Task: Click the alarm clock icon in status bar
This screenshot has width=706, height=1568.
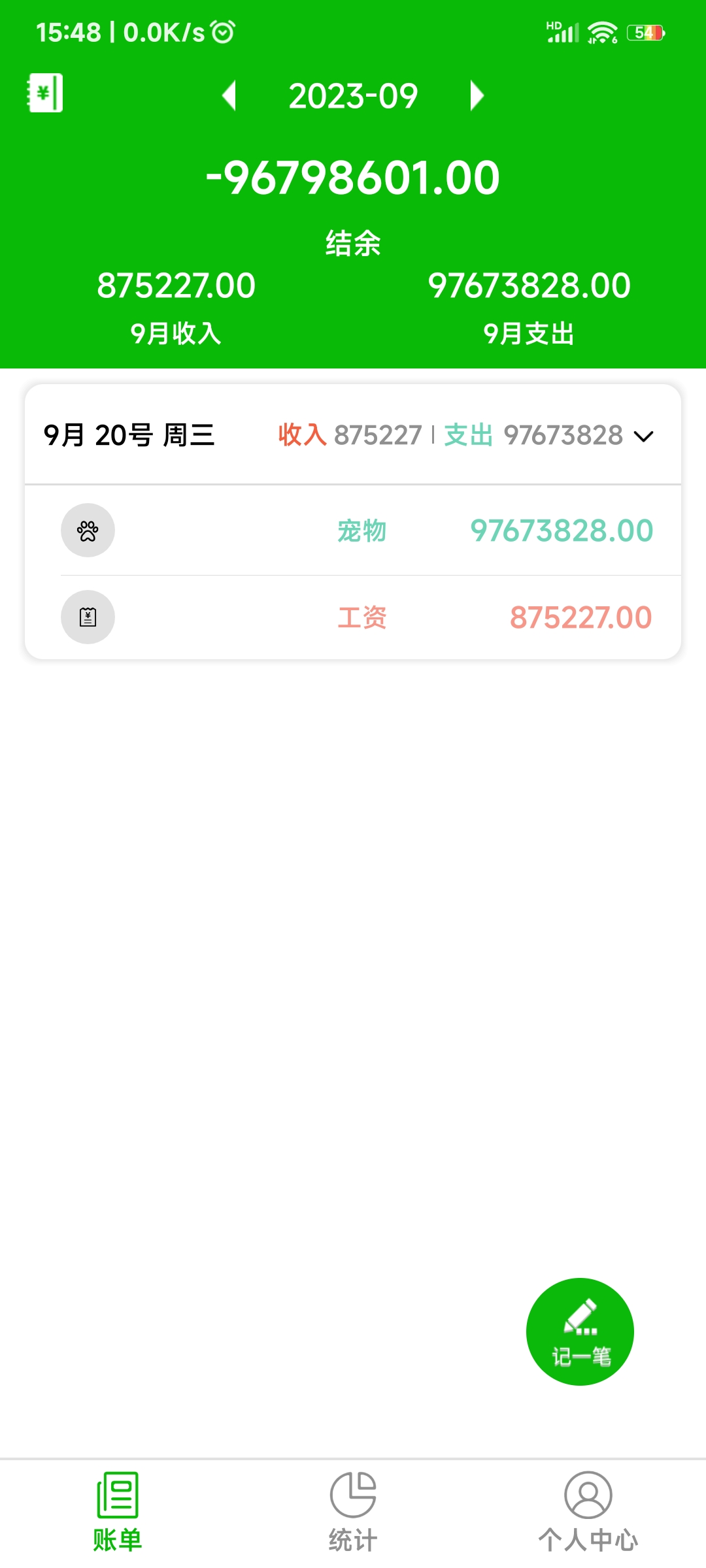Action: click(222, 30)
